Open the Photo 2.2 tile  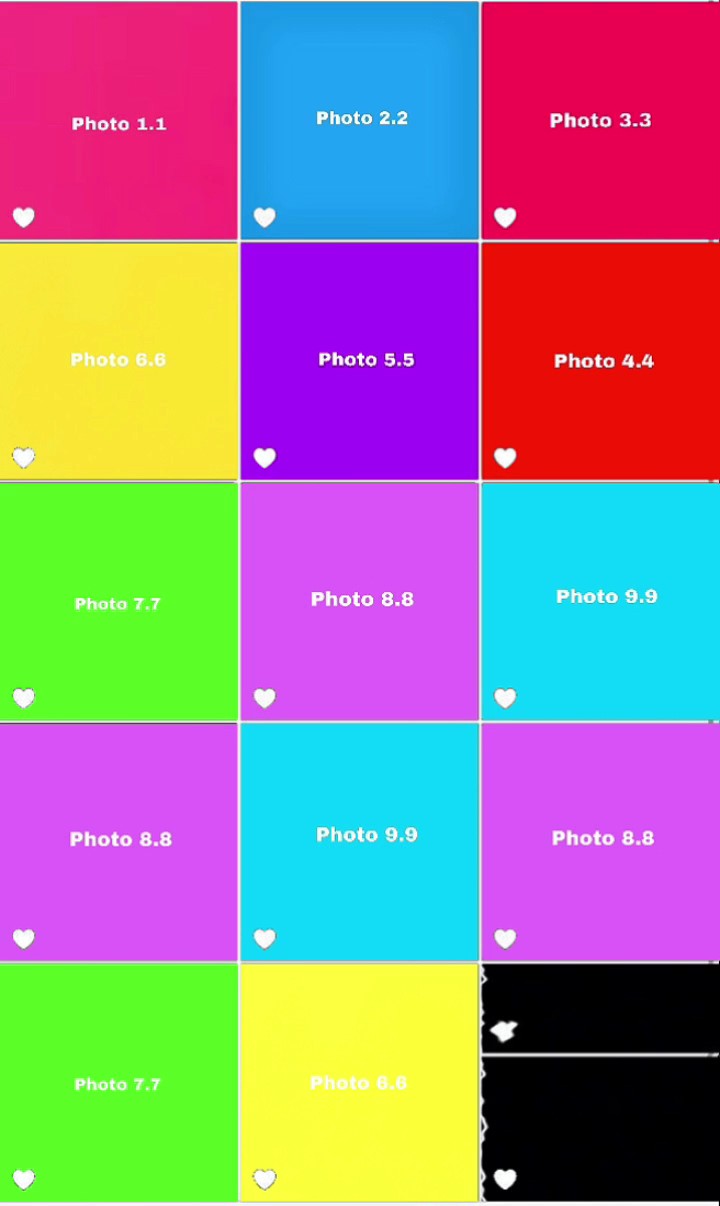359,120
